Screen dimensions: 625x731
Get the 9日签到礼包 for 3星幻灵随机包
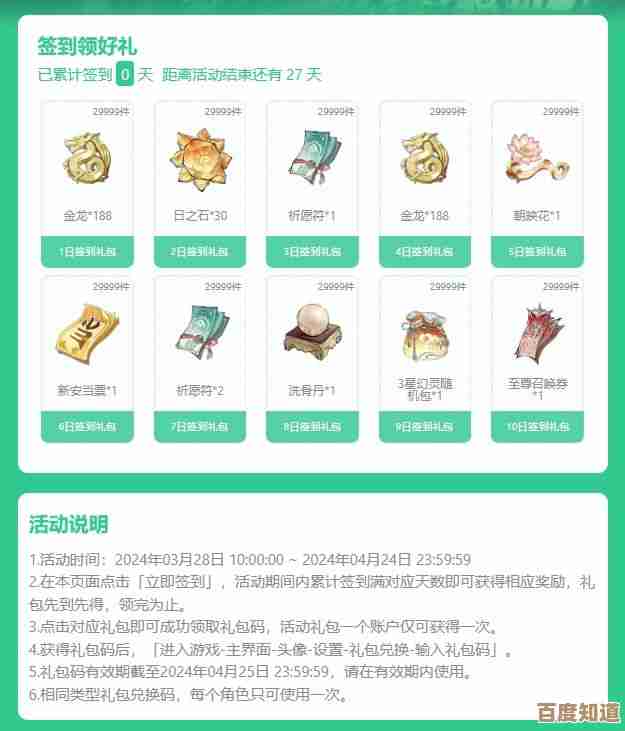pyautogui.click(x=425, y=427)
